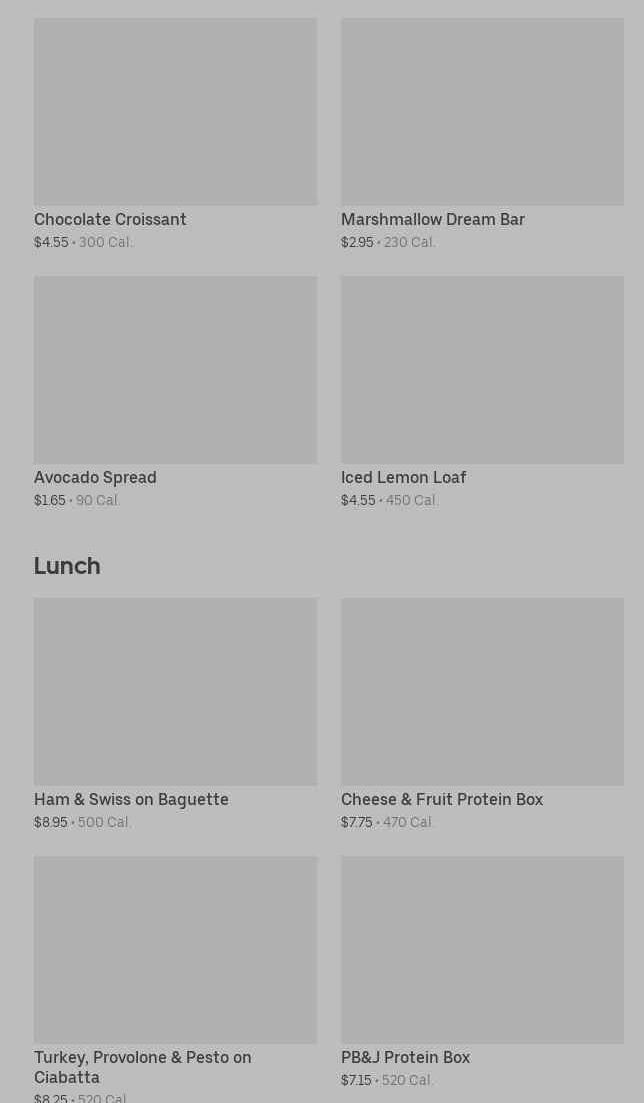Open the Chocolate Croissant item

click(x=175, y=134)
